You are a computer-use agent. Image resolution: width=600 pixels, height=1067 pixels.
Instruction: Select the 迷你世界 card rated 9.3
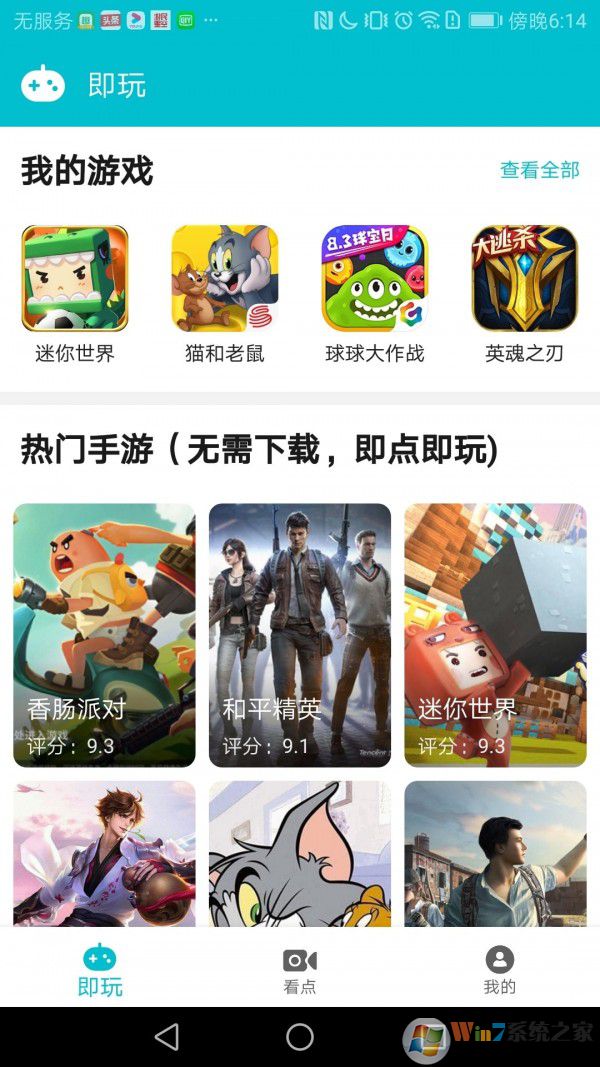(x=495, y=635)
